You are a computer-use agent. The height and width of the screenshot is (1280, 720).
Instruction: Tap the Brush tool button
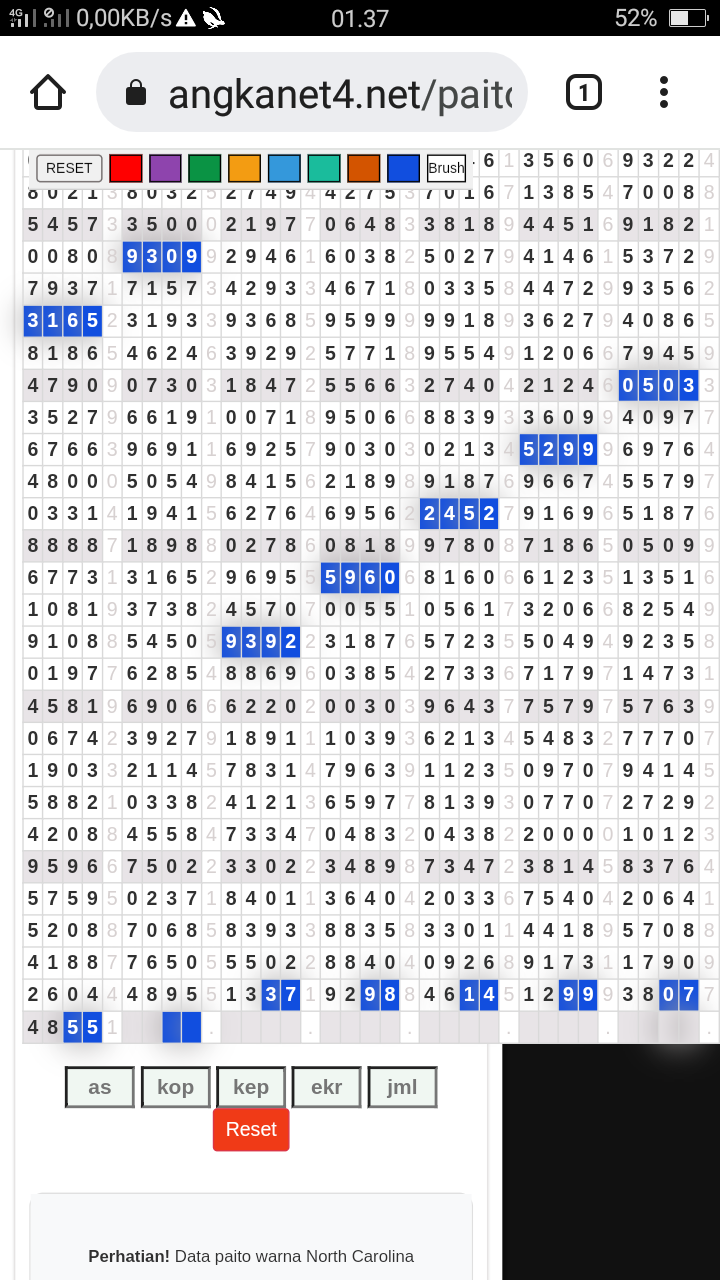pyautogui.click(x=446, y=168)
